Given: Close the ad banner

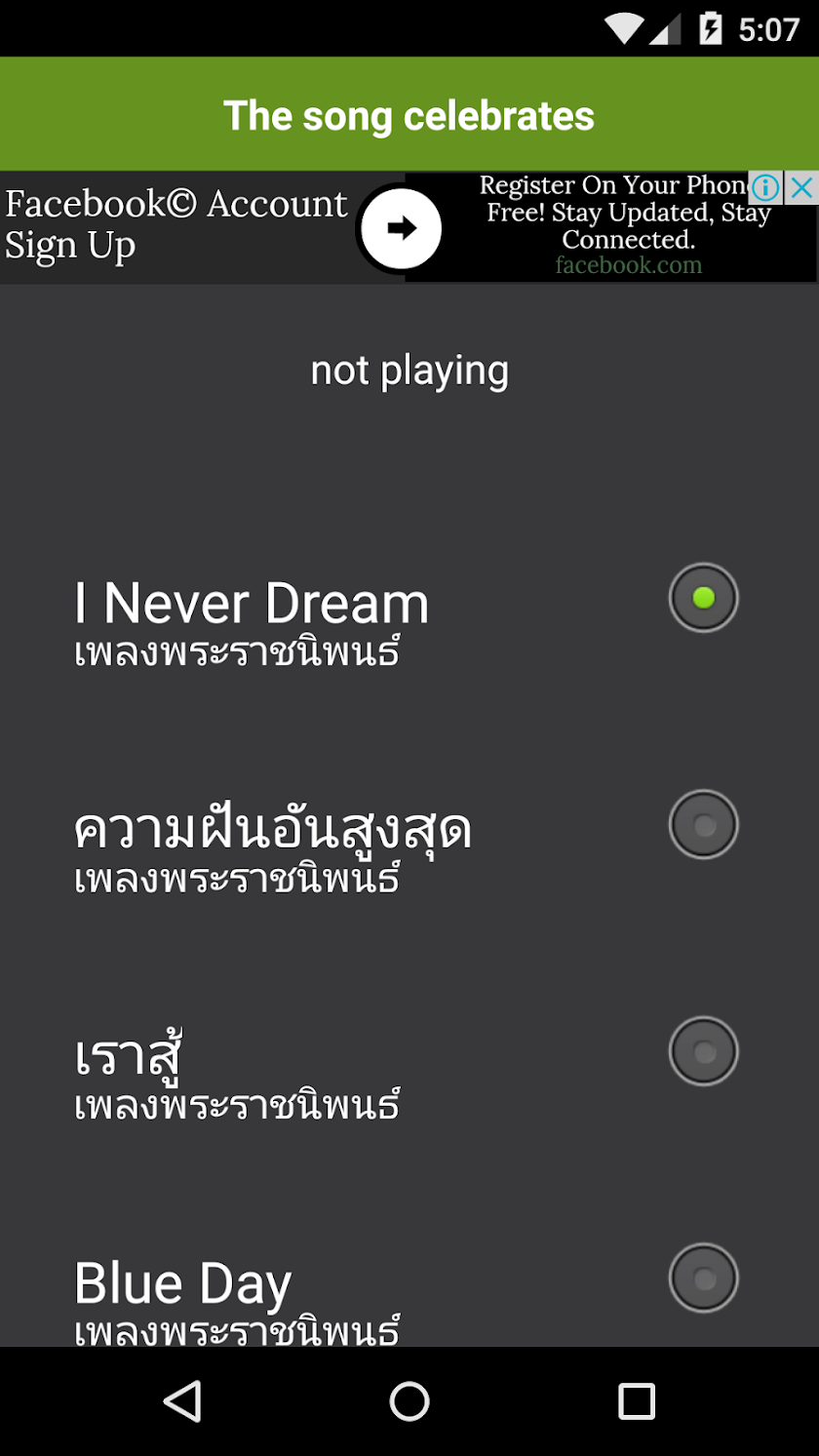Looking at the screenshot, I should click(801, 187).
